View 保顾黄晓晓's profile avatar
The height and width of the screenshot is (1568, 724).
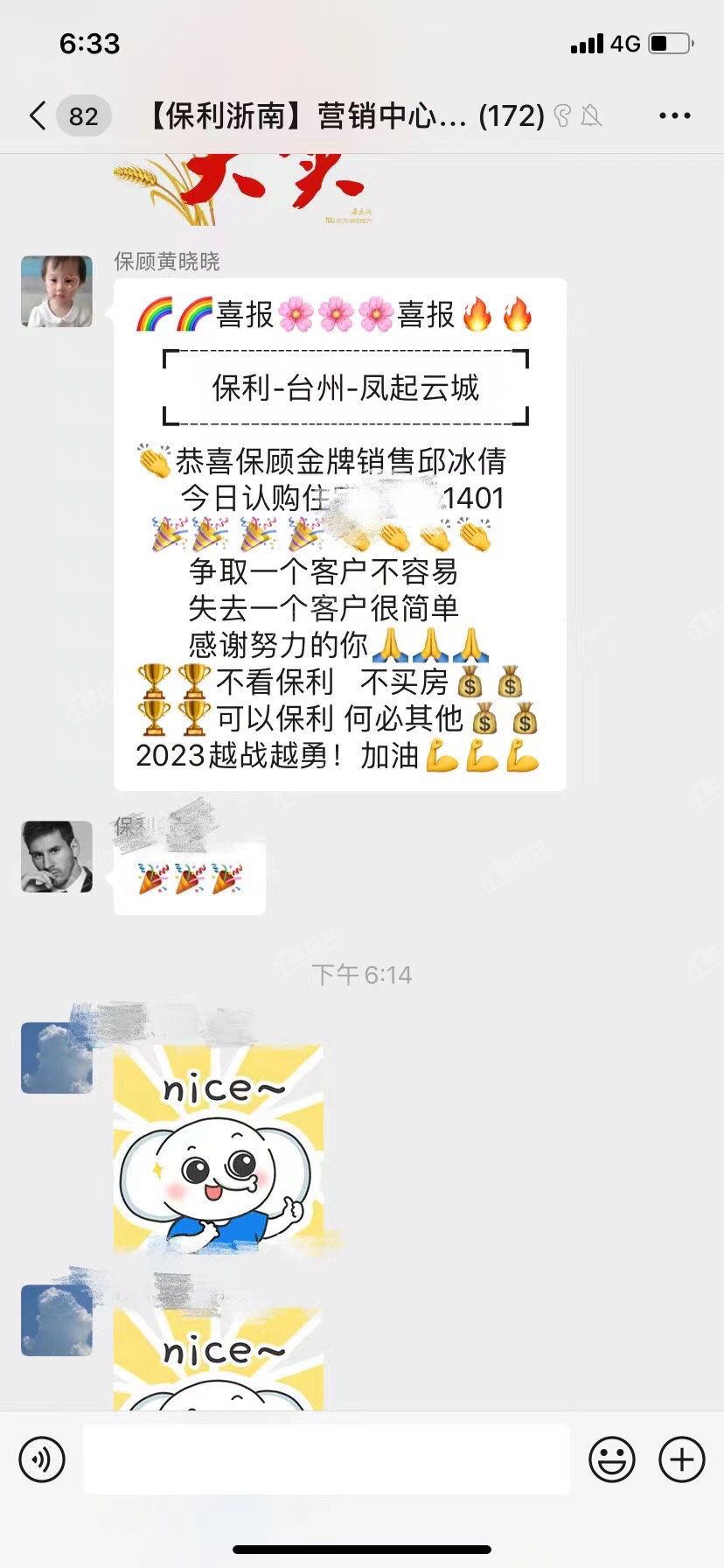pos(57,291)
